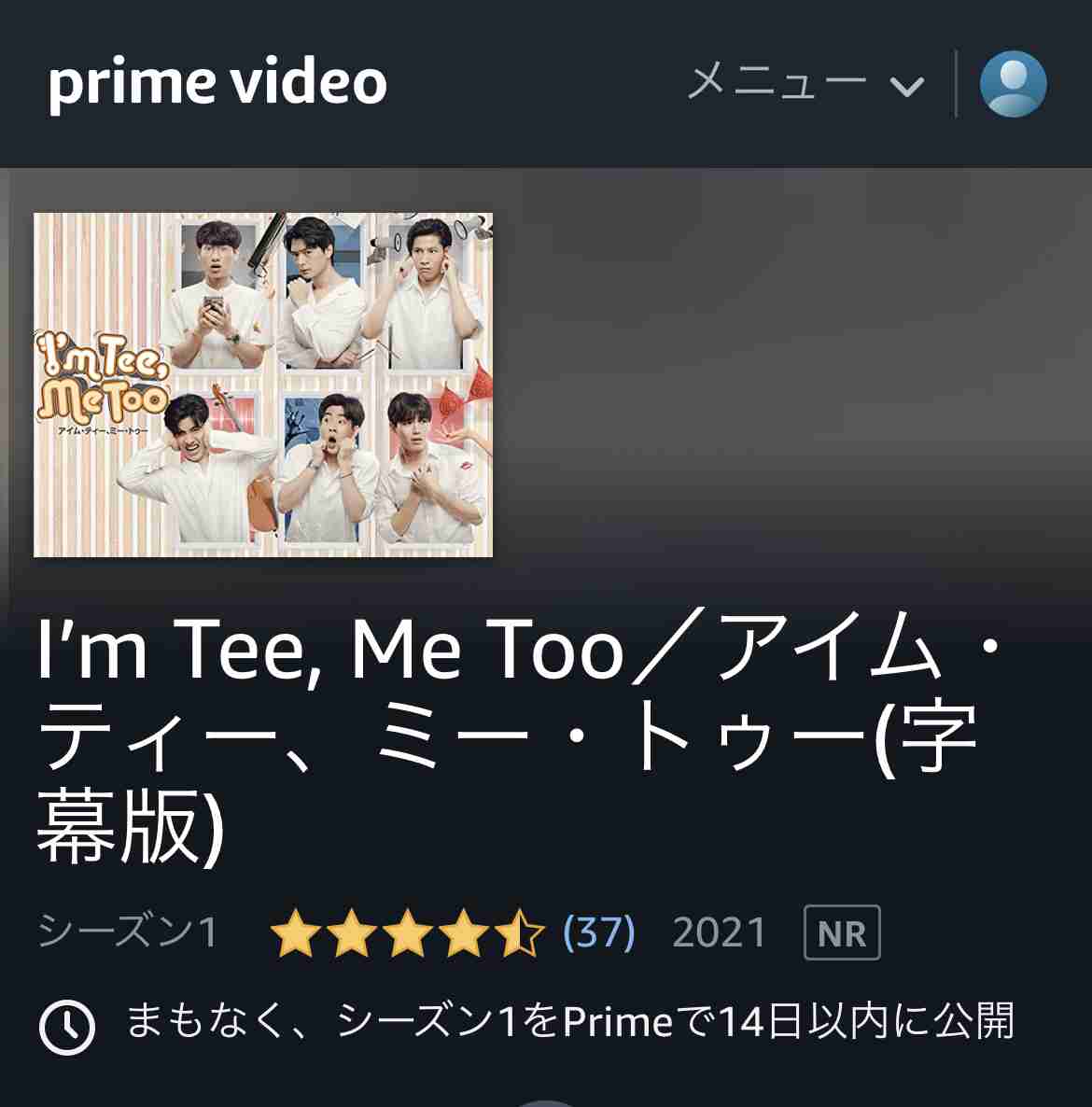Viewport: 1092px width, 1107px height.
Task: Click the prime video logo
Action: tap(217, 84)
